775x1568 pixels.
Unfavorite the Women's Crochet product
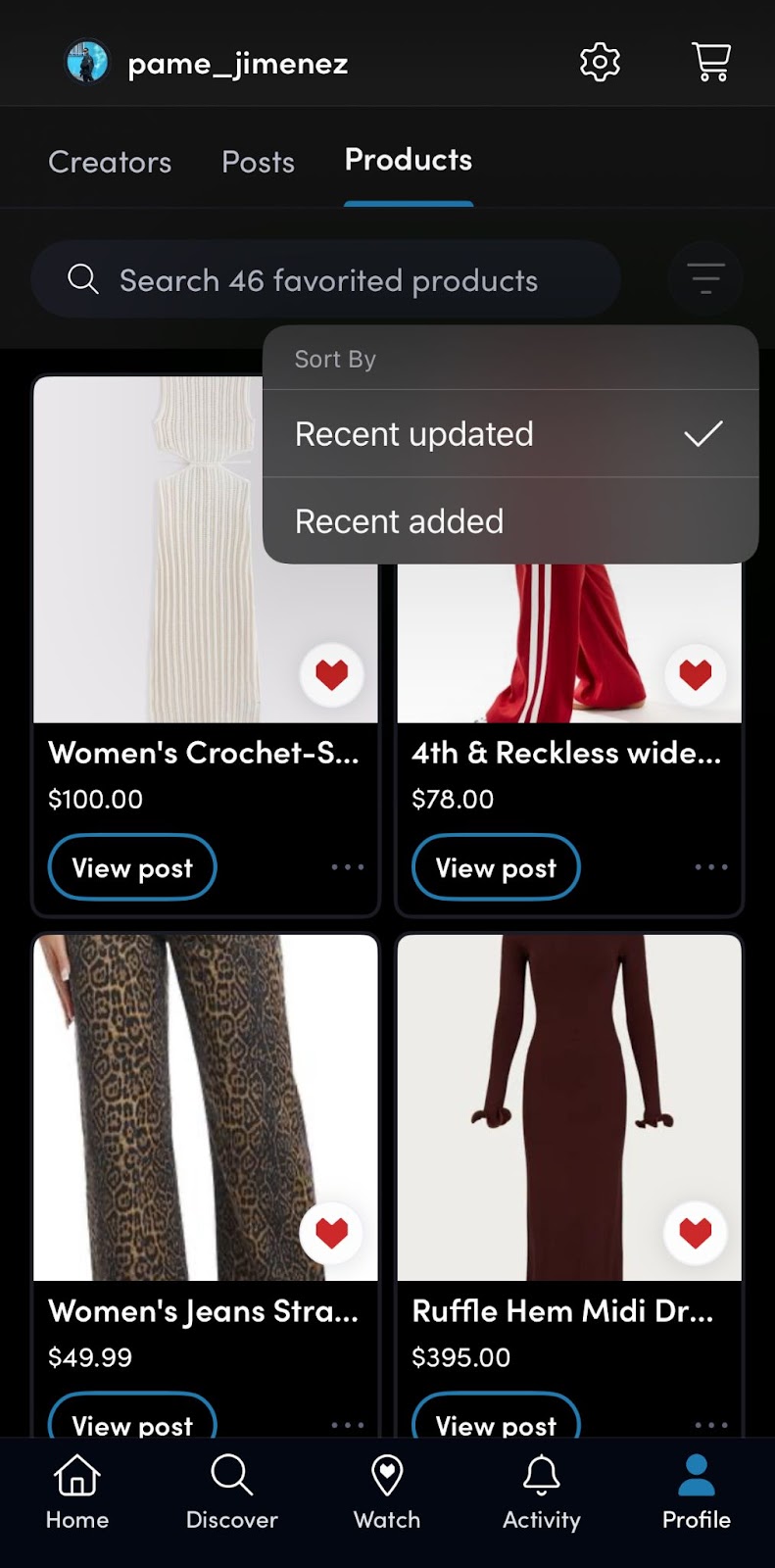(331, 674)
